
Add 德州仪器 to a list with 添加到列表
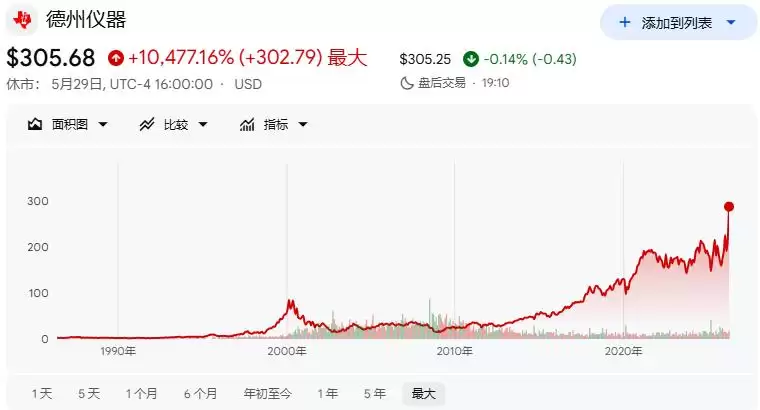click(x=678, y=23)
